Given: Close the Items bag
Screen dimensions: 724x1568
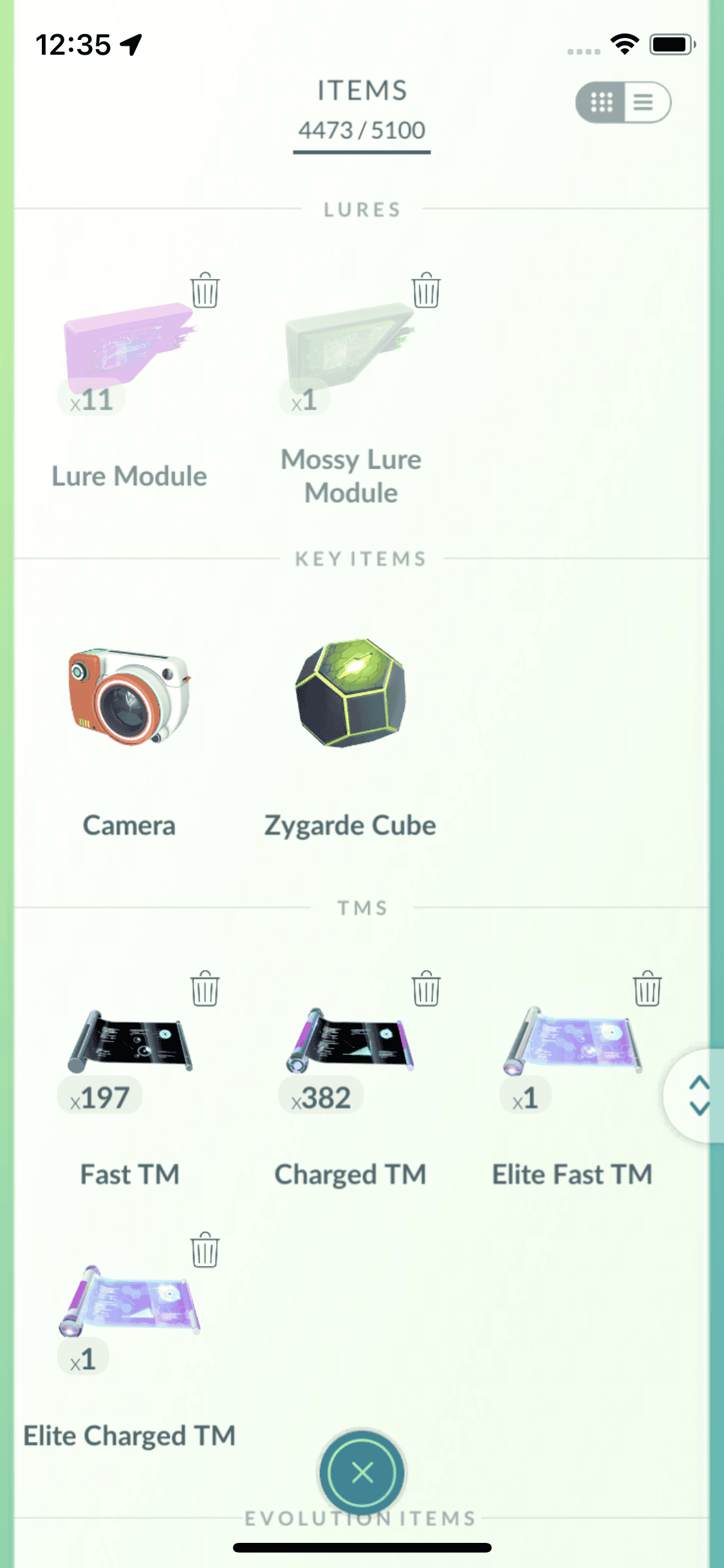Looking at the screenshot, I should pos(362,1473).
